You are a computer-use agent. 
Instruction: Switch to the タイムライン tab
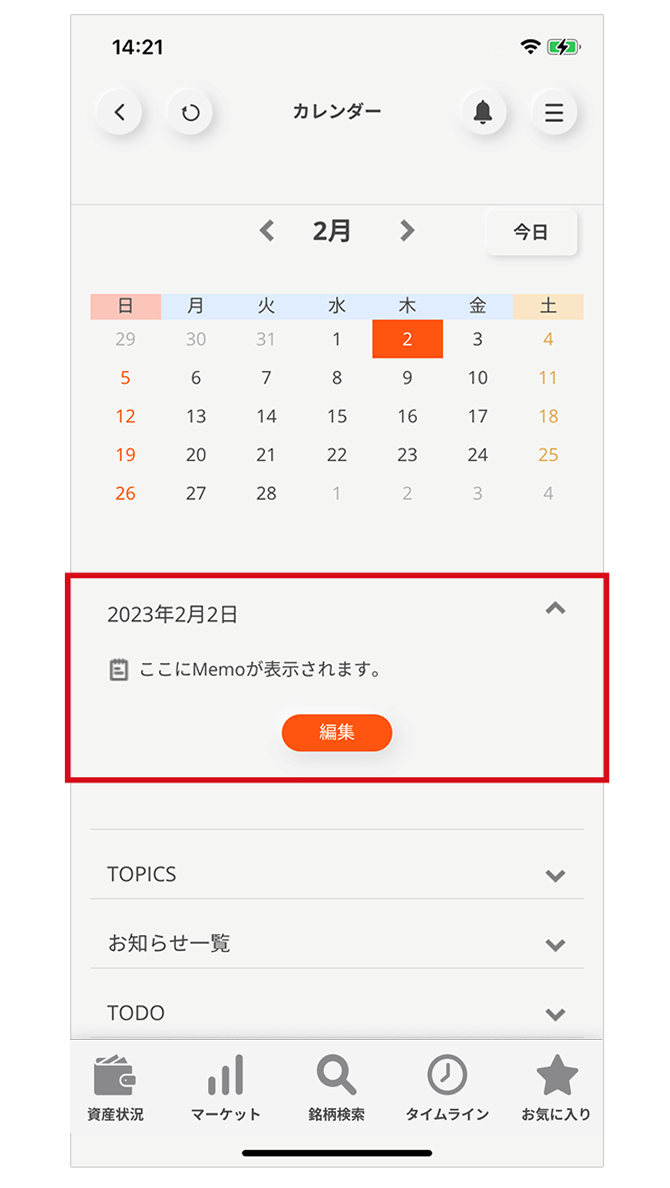pos(447,1088)
